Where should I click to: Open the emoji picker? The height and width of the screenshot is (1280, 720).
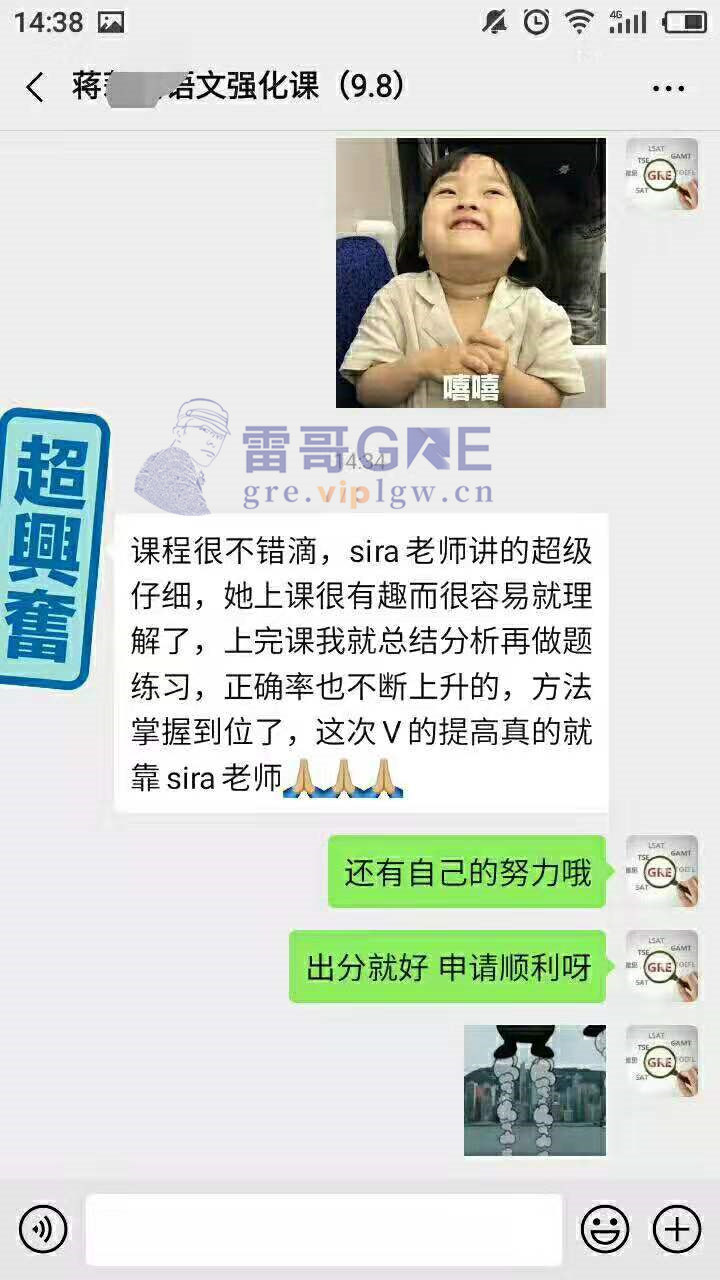click(x=605, y=1229)
